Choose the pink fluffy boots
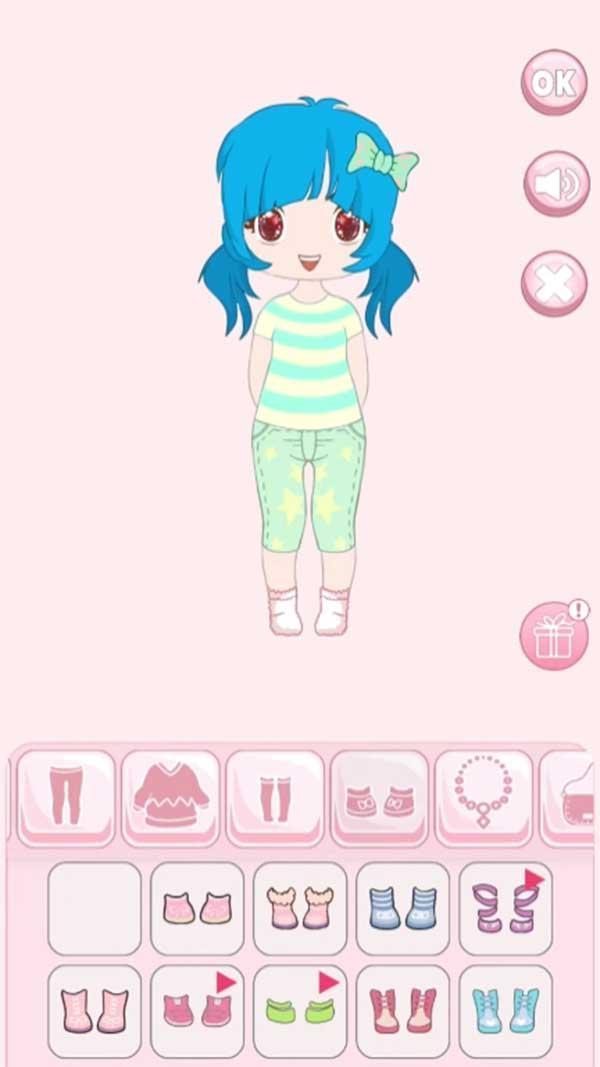This screenshot has width=600, height=1067. [x=300, y=908]
